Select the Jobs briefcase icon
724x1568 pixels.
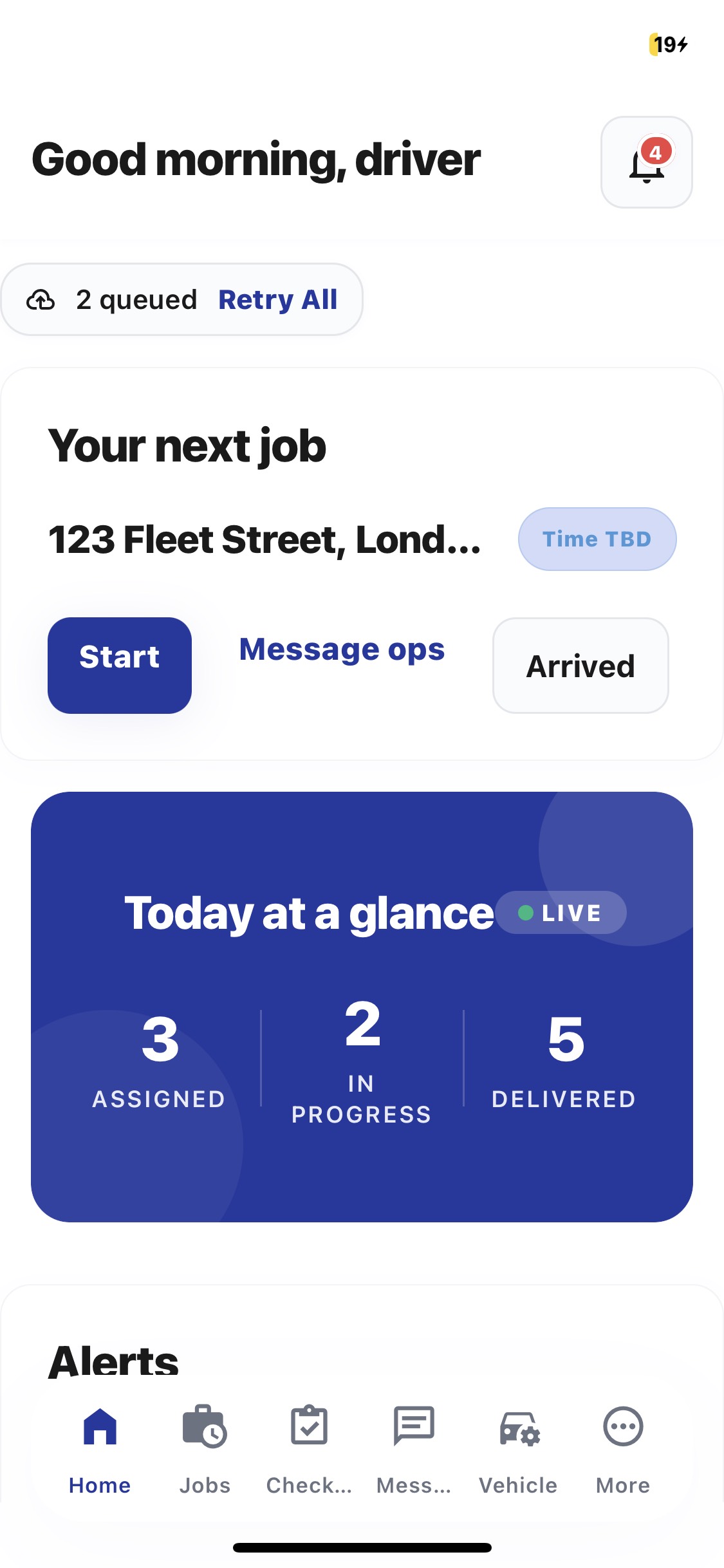(204, 1426)
